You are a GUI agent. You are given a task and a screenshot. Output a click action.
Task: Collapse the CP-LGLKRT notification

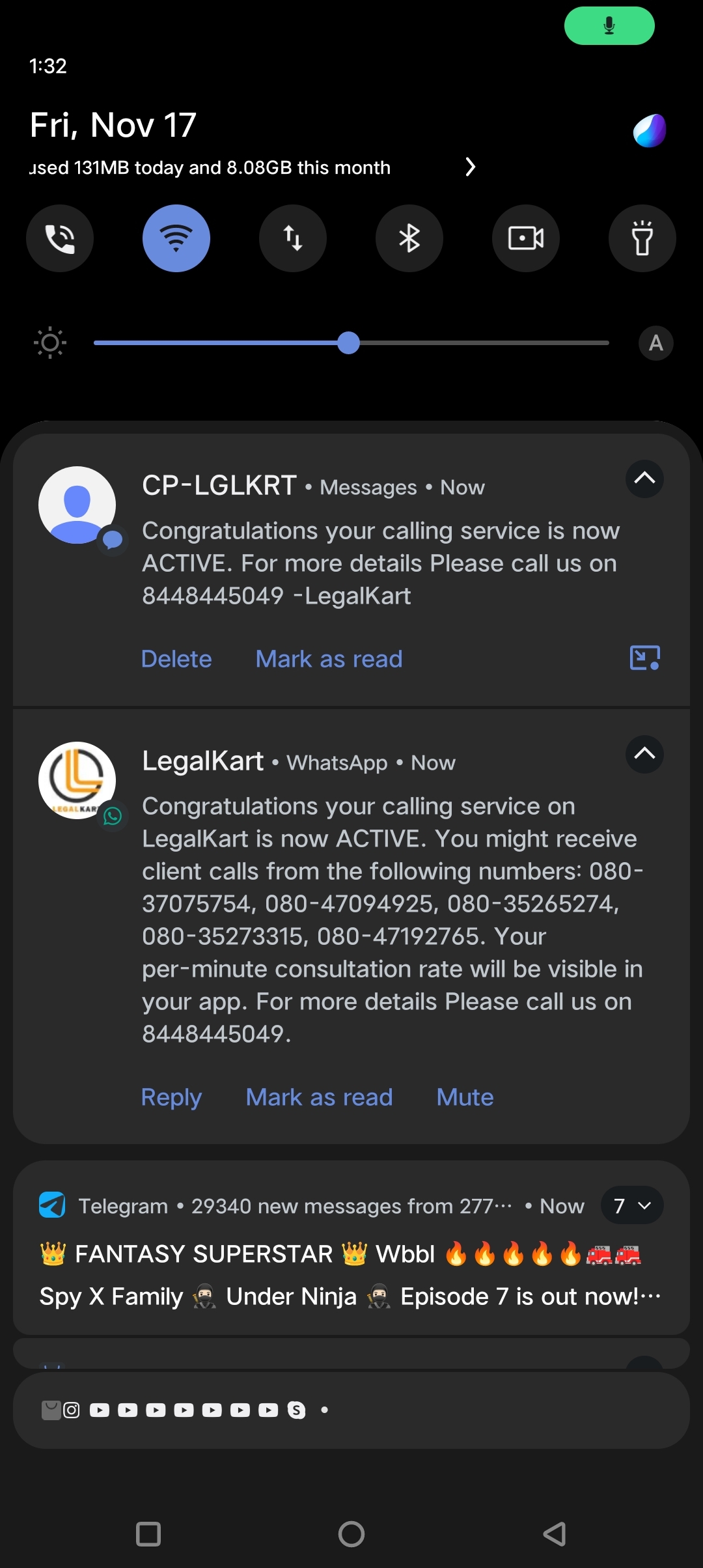coord(644,479)
